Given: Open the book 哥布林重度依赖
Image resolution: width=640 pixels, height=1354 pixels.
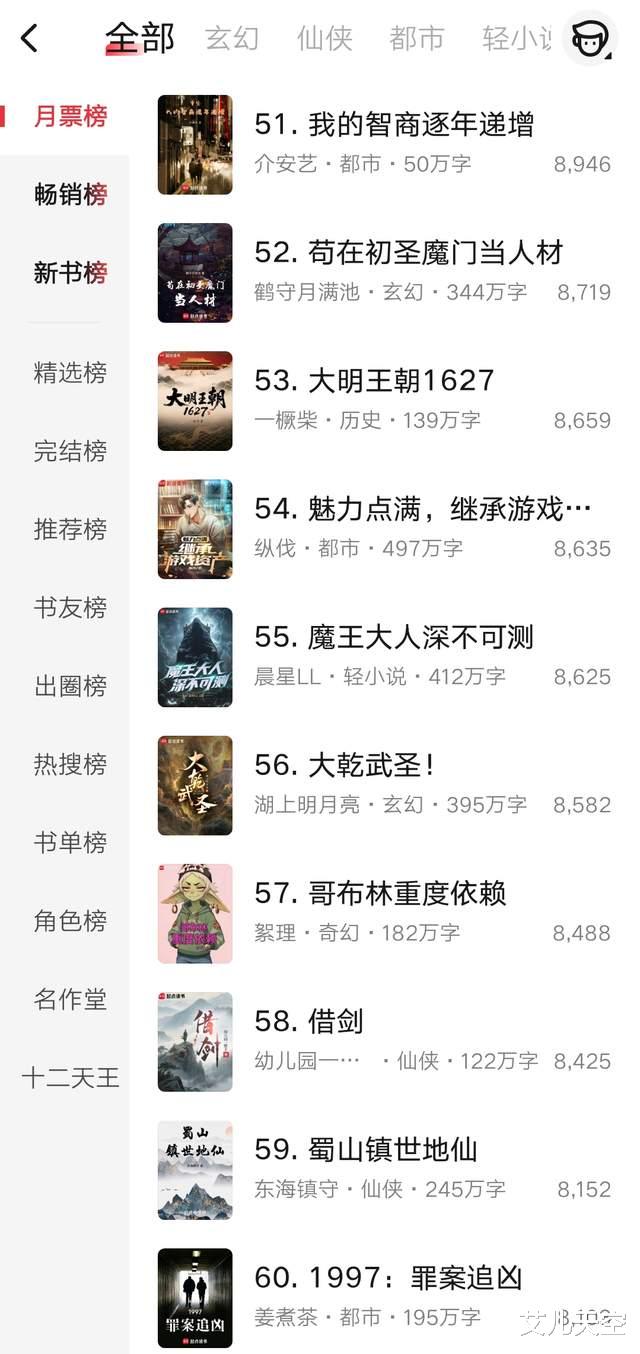Looking at the screenshot, I should point(380,893).
